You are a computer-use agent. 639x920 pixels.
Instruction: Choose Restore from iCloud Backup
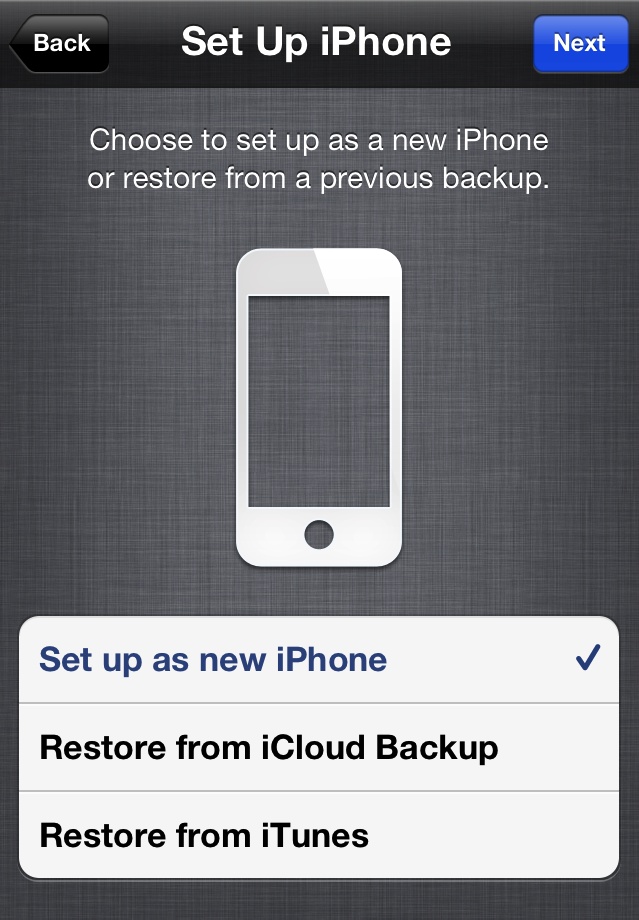[x=318, y=748]
